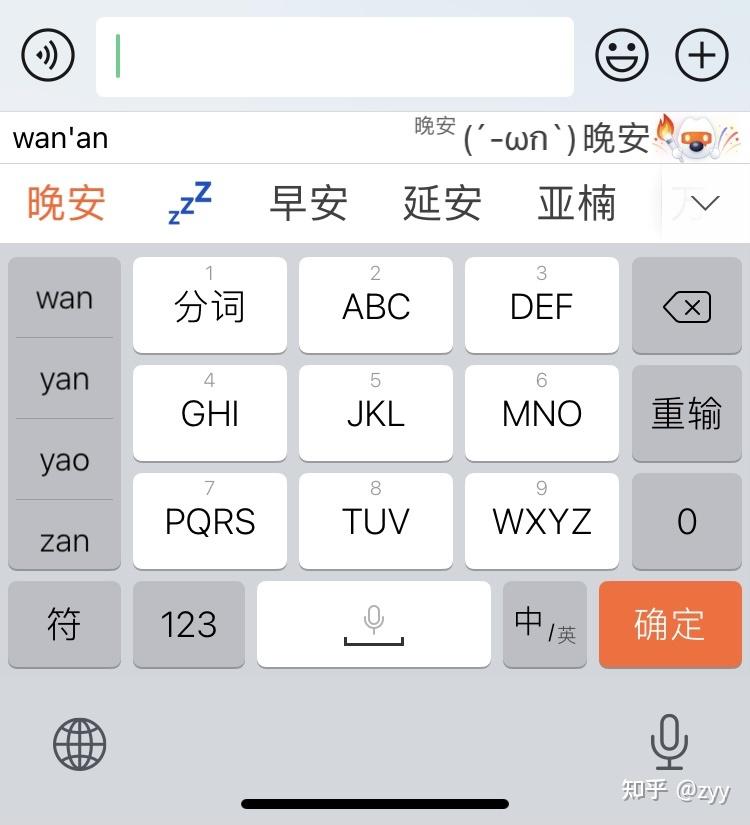Tap the MNO key
Screen dimensions: 750x825
tap(541, 413)
